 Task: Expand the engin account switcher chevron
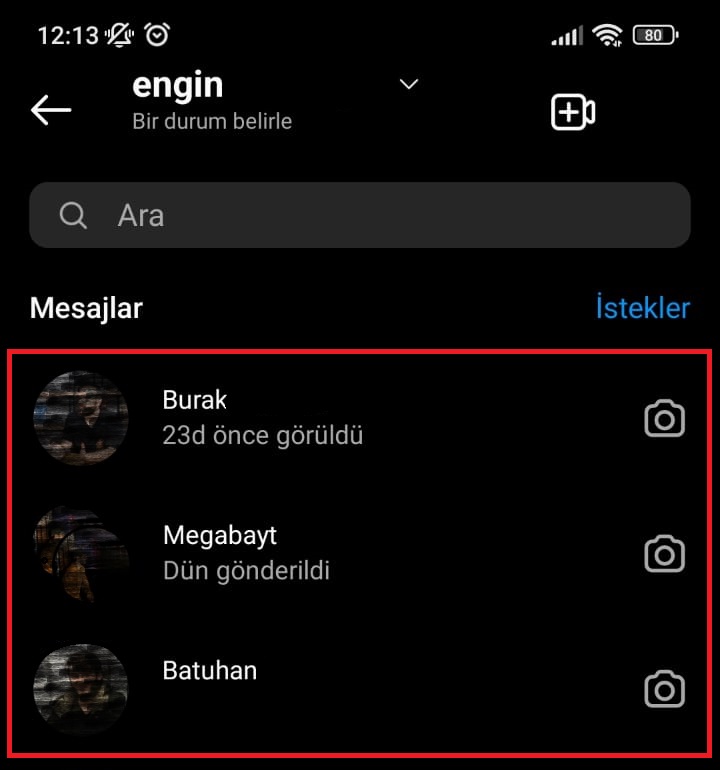[x=408, y=85]
